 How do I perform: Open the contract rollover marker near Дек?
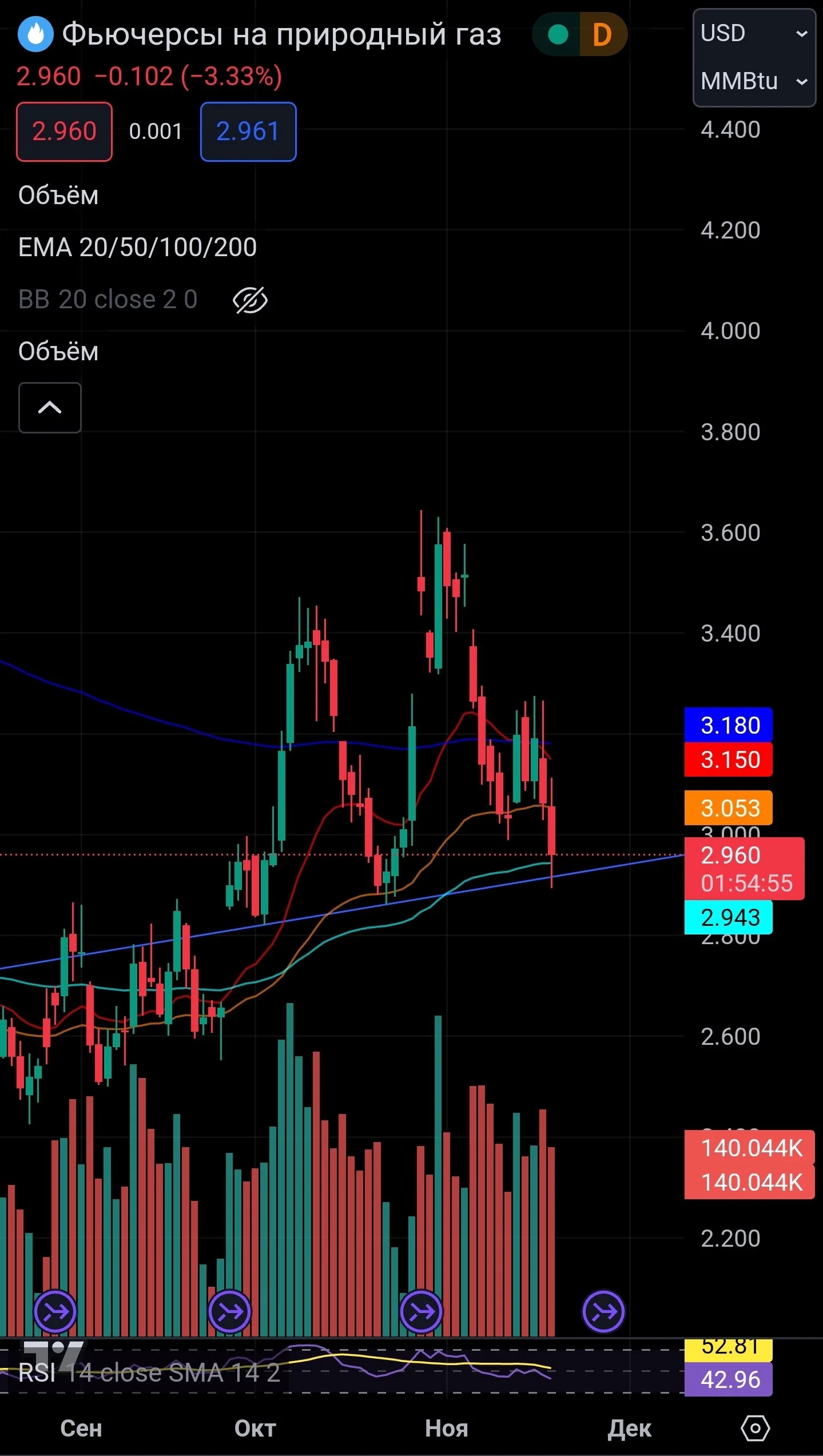click(x=603, y=1312)
